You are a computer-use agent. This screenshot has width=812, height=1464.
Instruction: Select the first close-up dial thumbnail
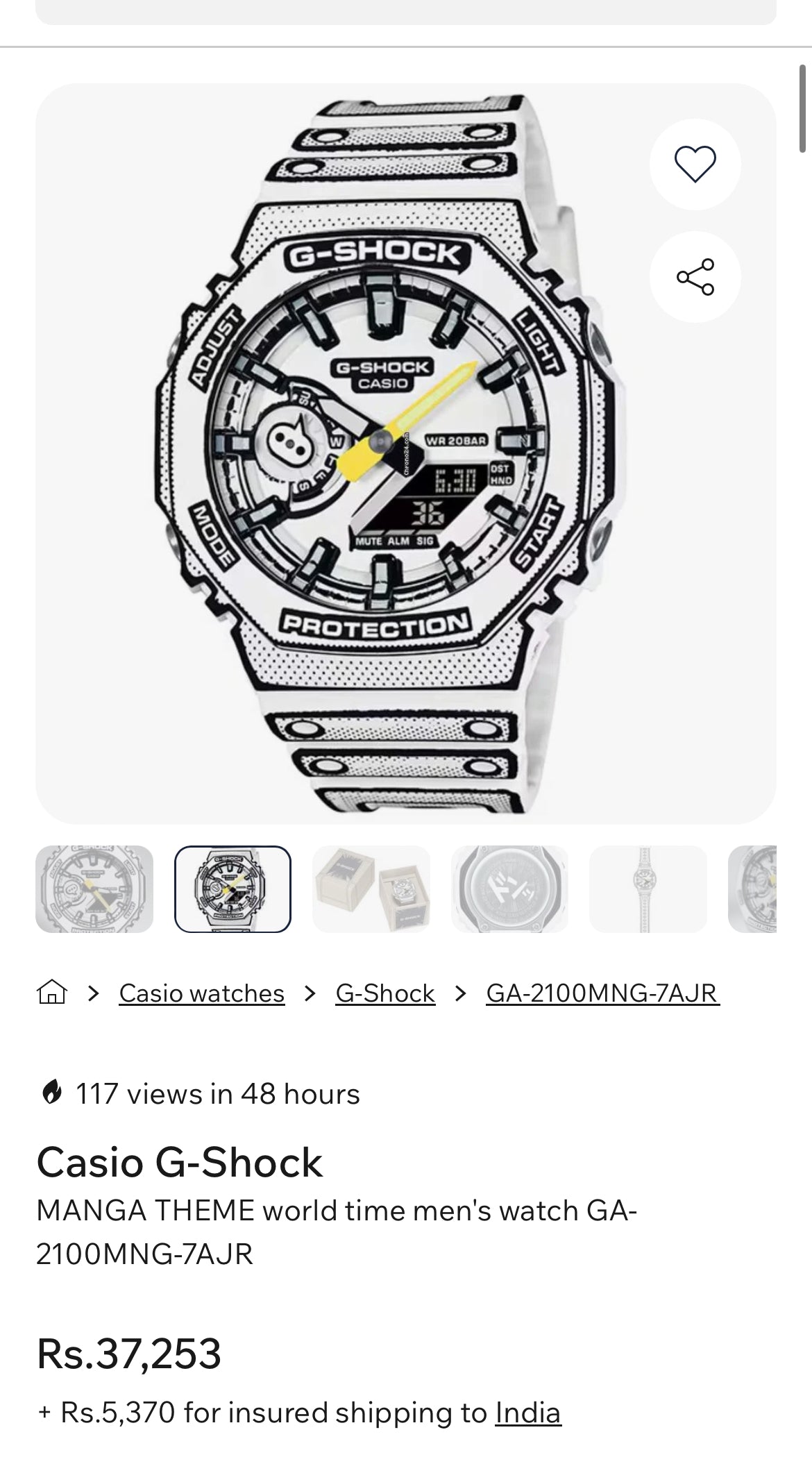[x=94, y=889]
